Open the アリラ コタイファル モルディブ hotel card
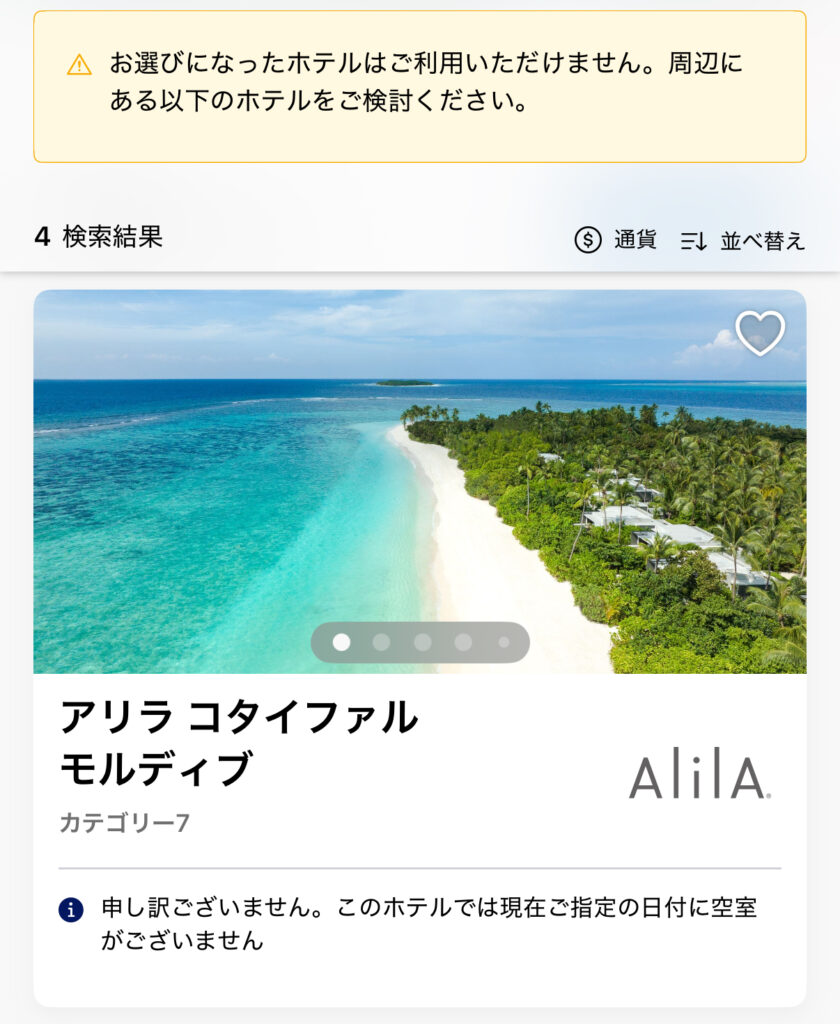840x1024 pixels. pos(239,741)
